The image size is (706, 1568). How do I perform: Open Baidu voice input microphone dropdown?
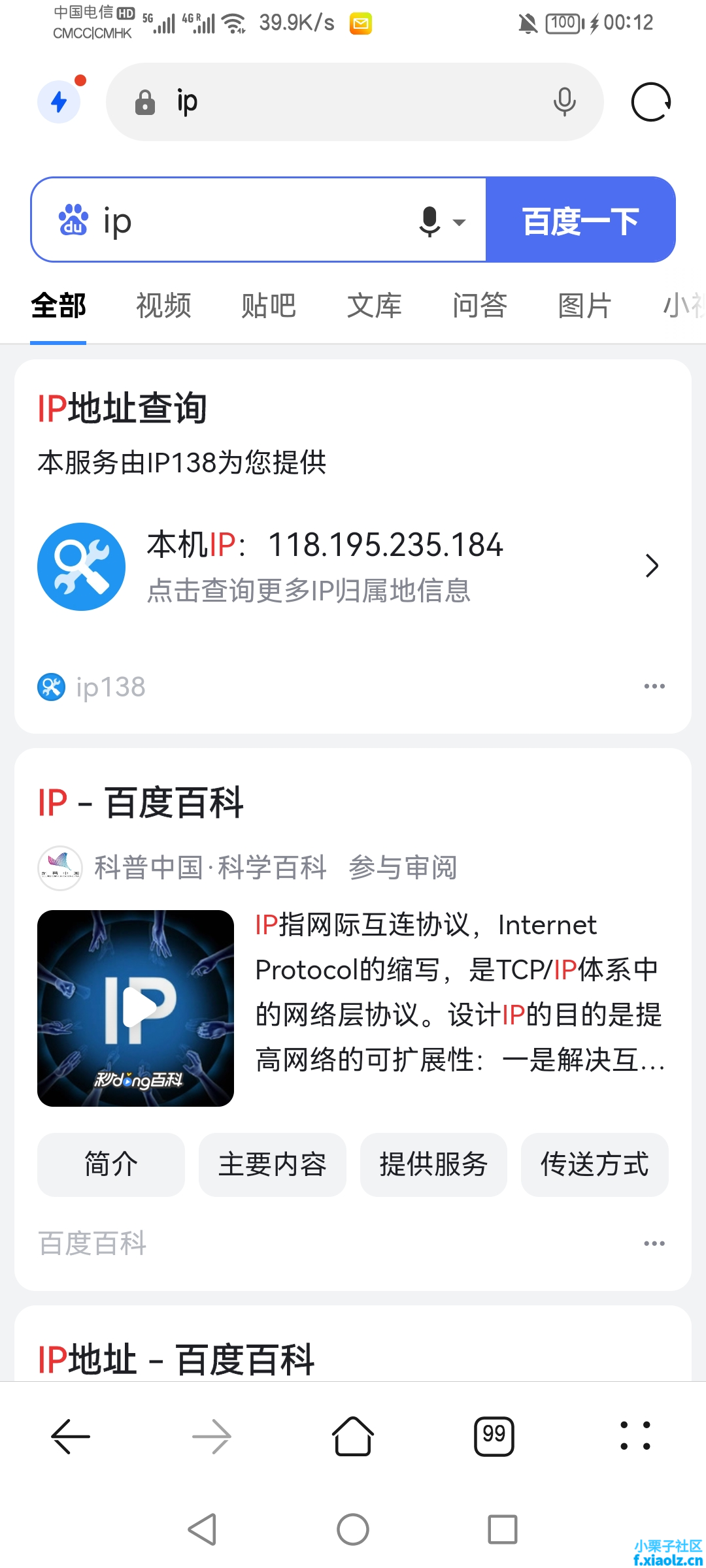(442, 221)
